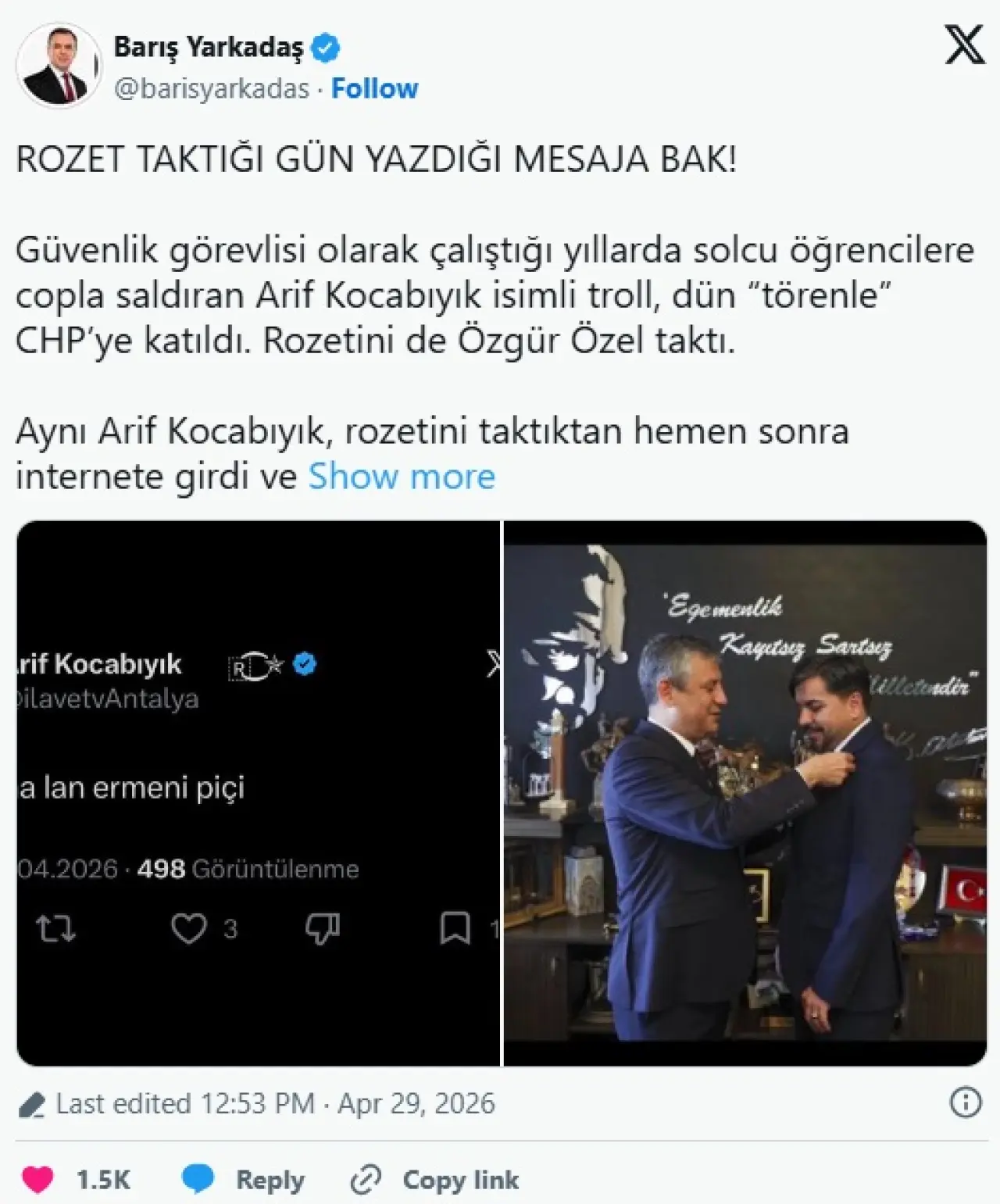Like this tweet with the heart
The height and width of the screenshot is (1204, 1000).
37,1179
